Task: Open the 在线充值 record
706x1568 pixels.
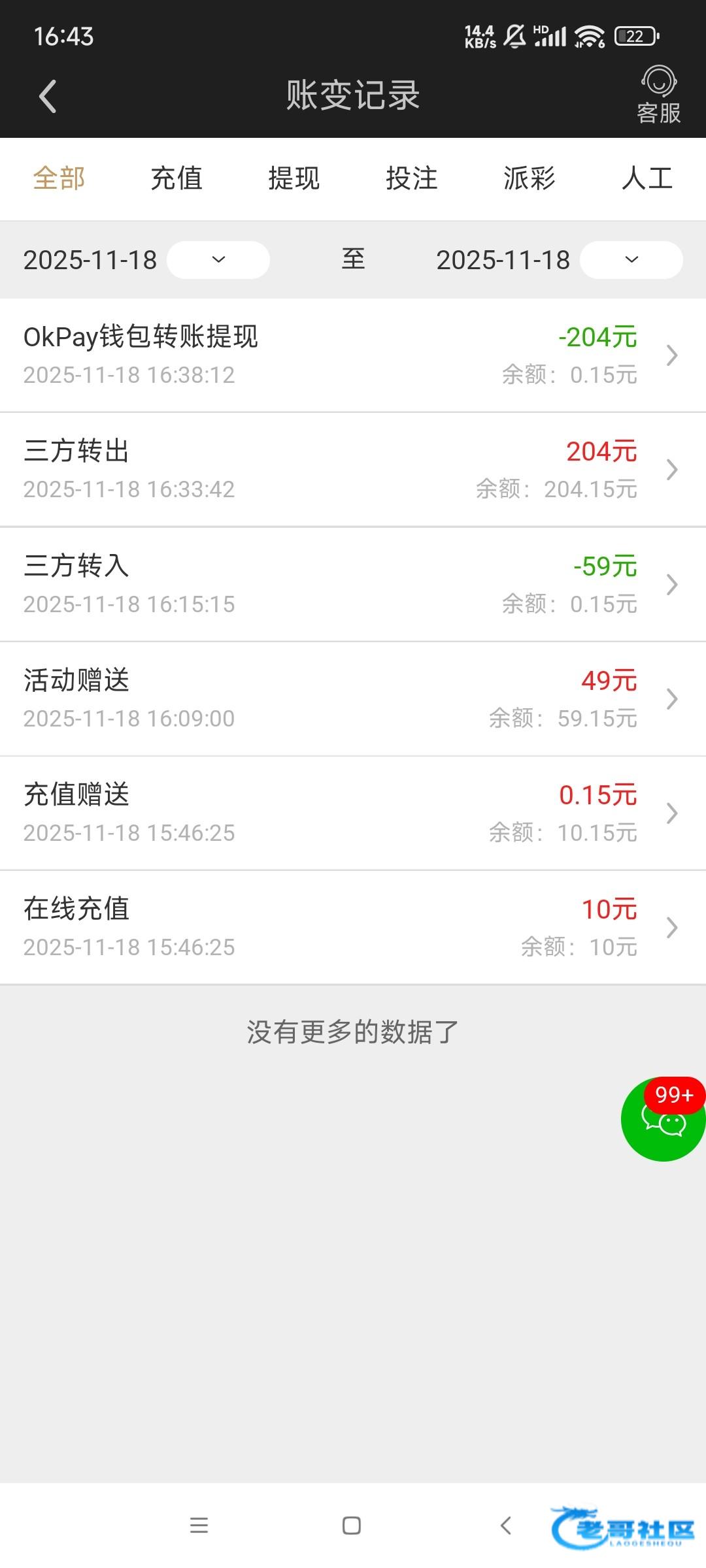Action: pyautogui.click(x=353, y=928)
